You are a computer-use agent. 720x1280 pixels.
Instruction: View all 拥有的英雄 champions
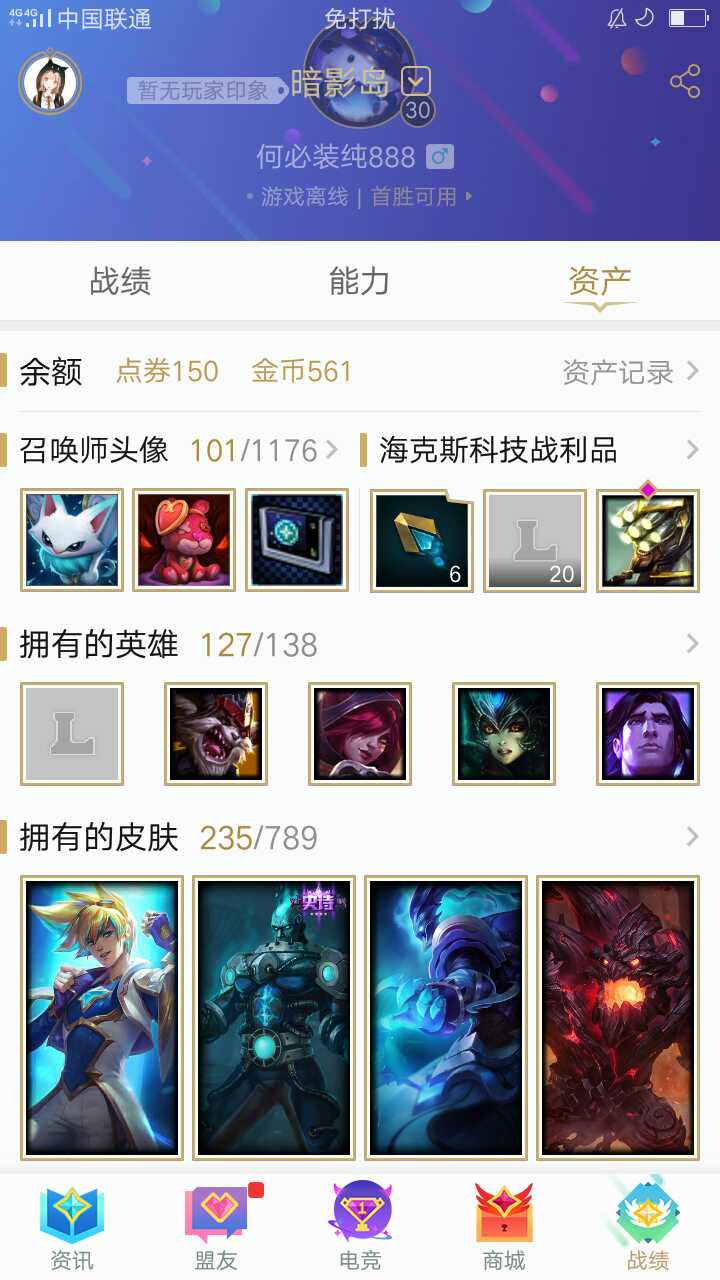(x=692, y=644)
